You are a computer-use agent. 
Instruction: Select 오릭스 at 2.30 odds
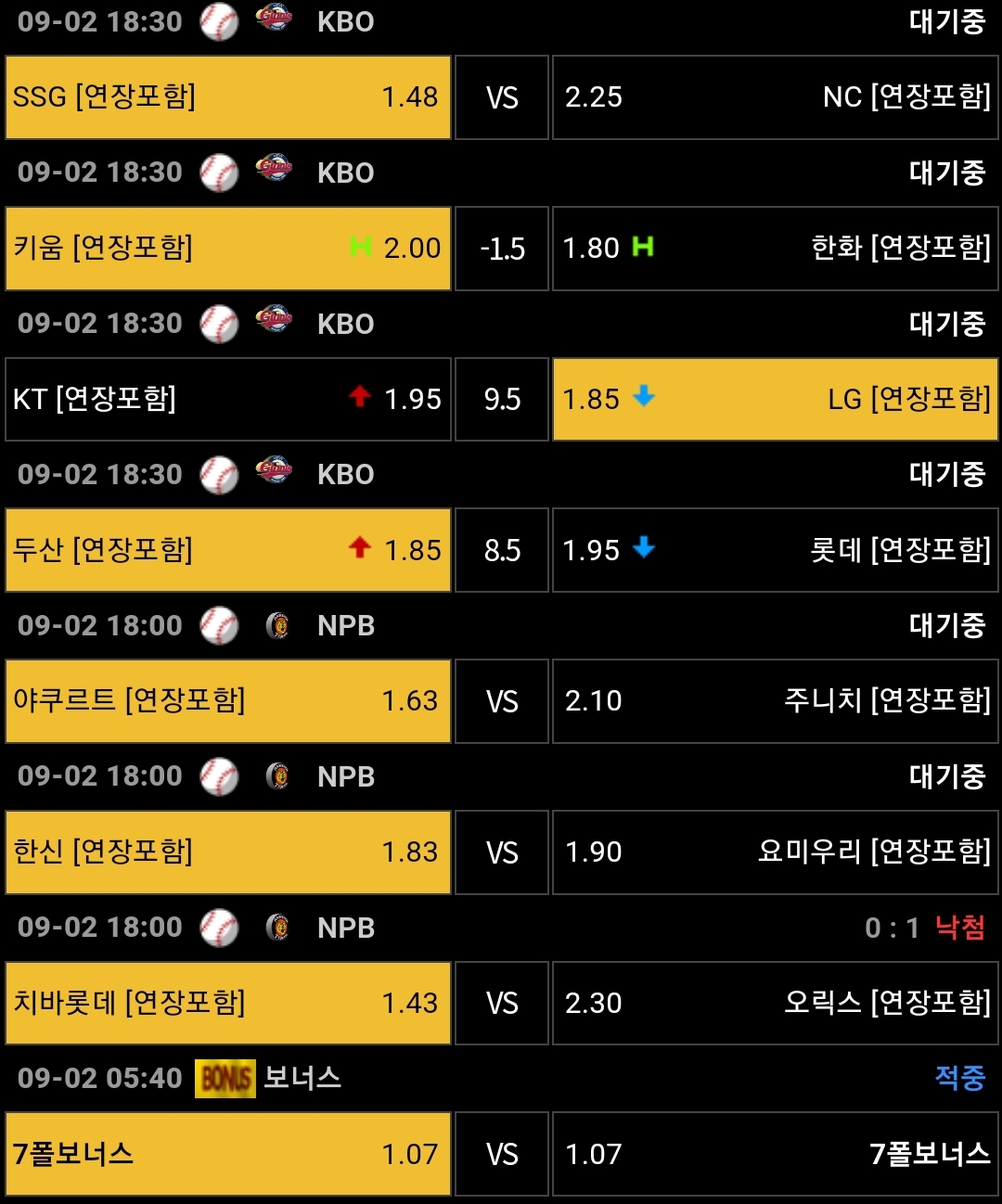point(776,1003)
